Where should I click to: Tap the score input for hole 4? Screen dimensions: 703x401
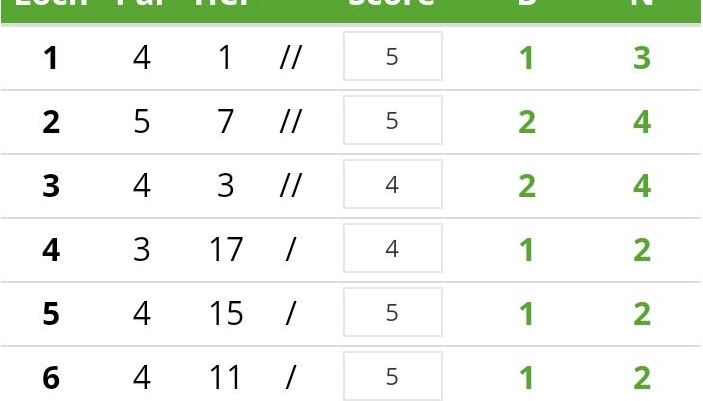click(392, 249)
